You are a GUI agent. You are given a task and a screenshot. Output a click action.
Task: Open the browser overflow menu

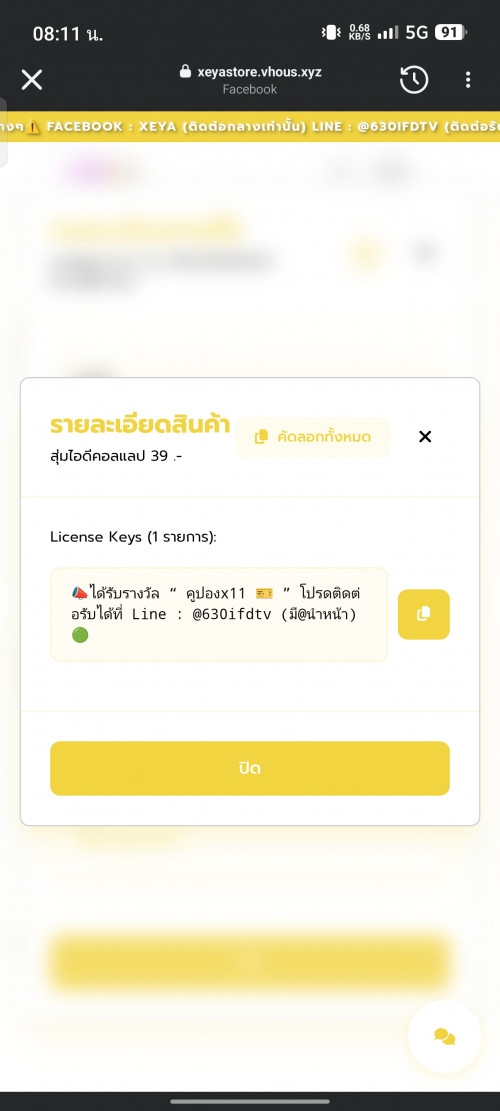467,80
